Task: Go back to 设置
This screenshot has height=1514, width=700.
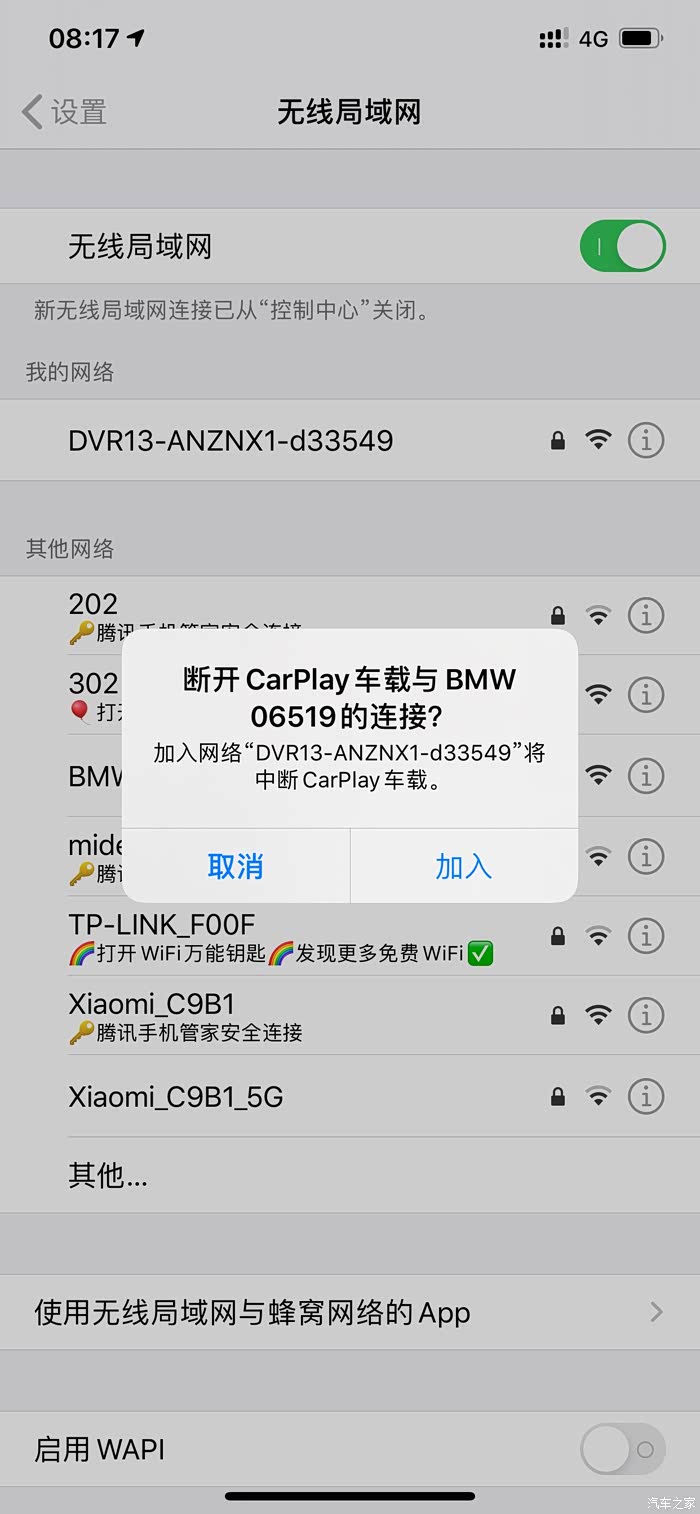Action: pyautogui.click(x=64, y=112)
